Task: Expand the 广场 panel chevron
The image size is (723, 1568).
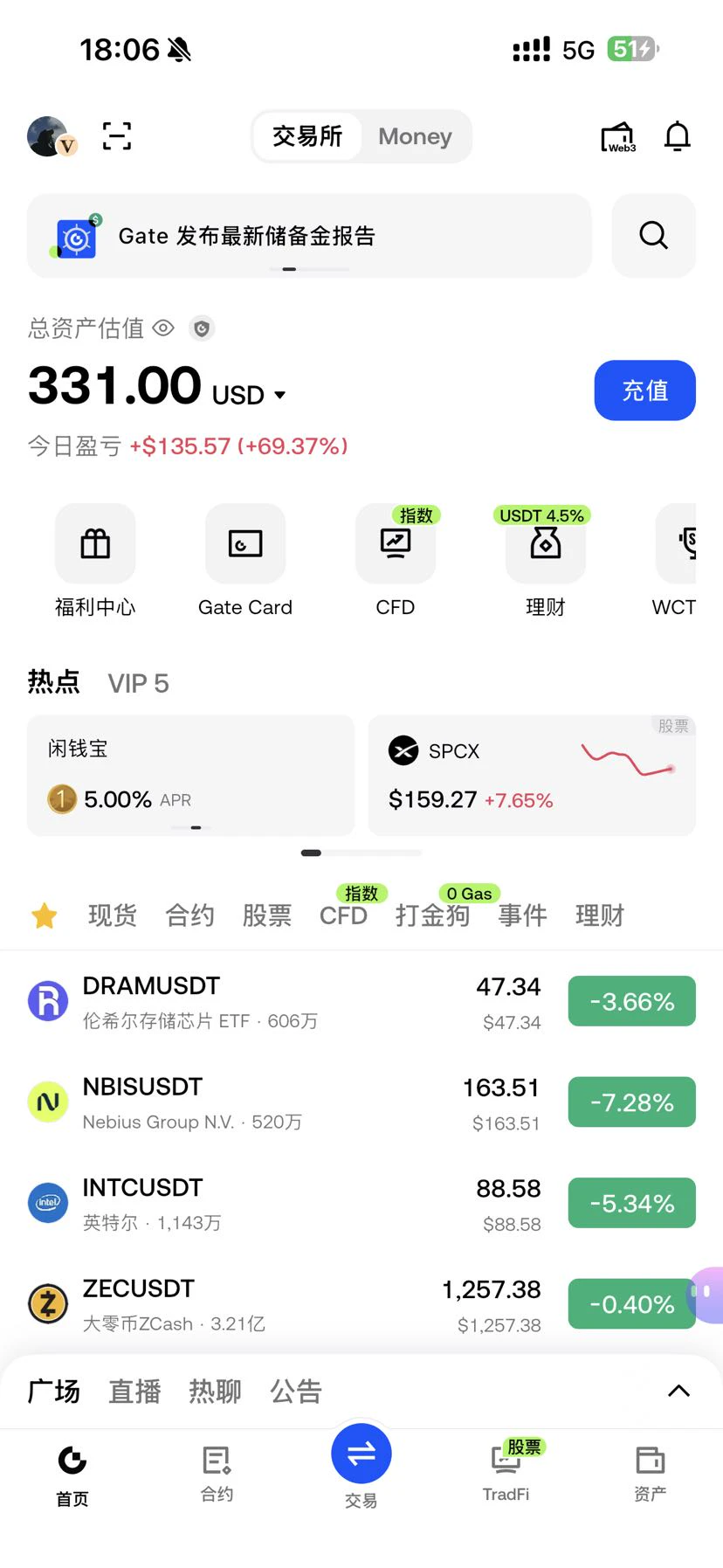Action: (x=678, y=1391)
